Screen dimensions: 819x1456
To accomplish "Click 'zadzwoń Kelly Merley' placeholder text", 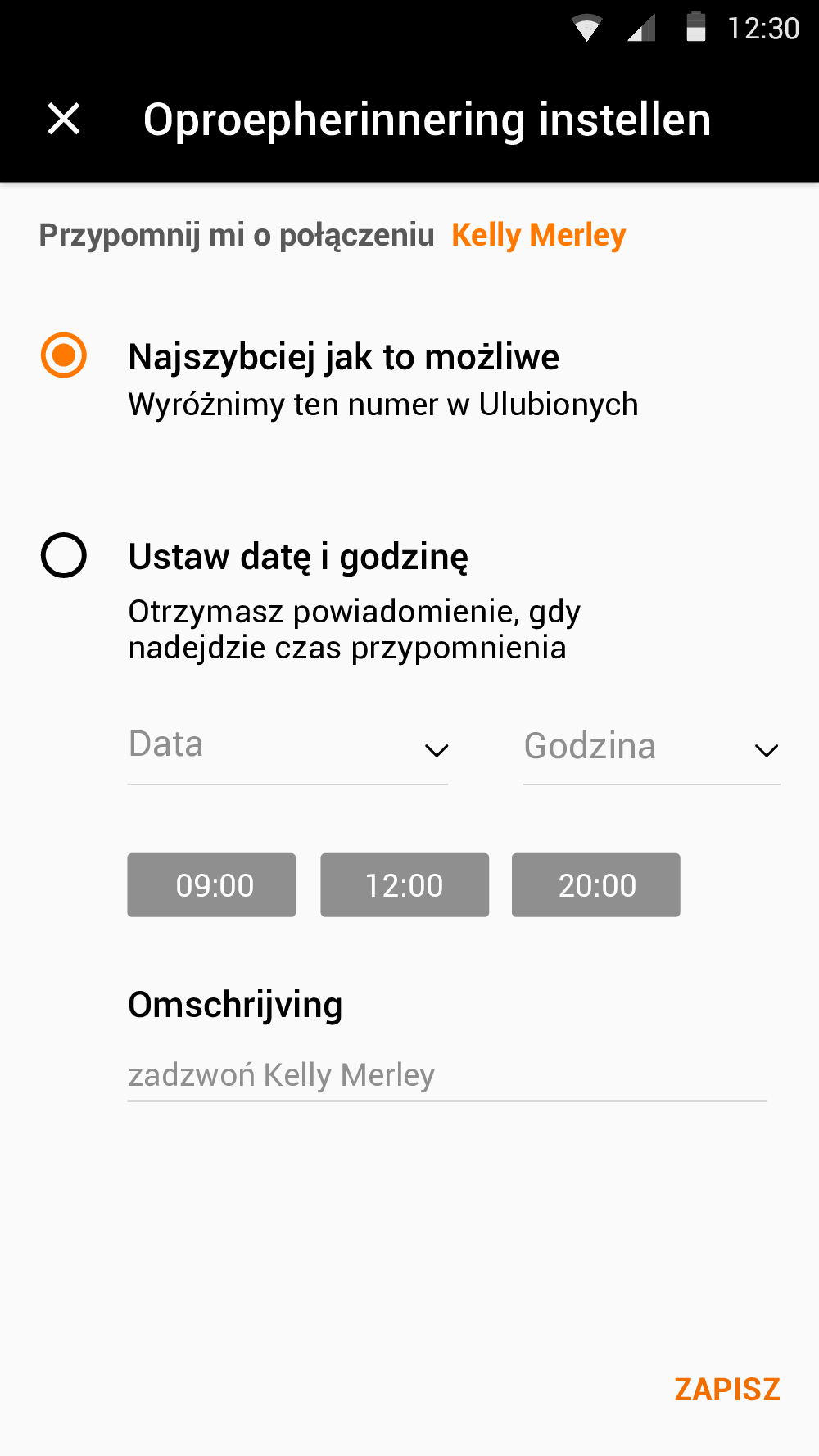I will (x=282, y=1074).
